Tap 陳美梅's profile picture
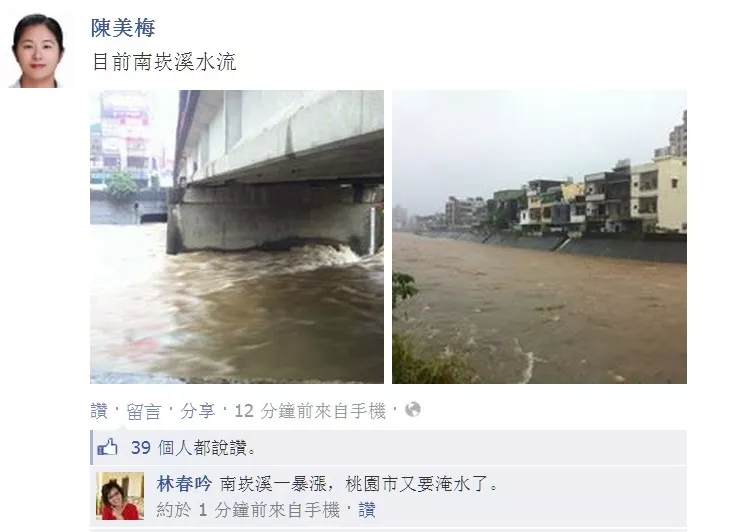Viewport: 730px width, 532px height. tap(38, 50)
